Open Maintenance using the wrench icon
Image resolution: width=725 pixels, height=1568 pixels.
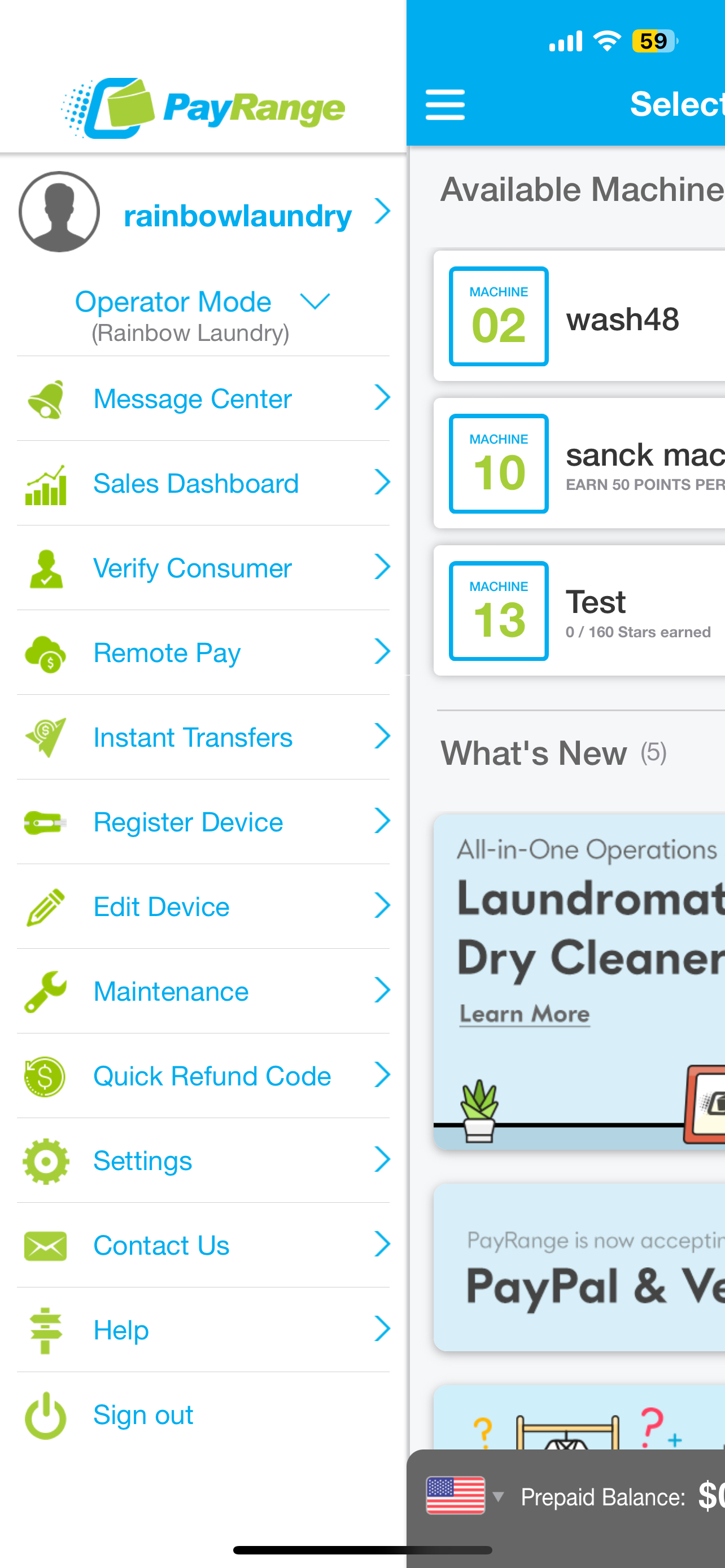46,991
